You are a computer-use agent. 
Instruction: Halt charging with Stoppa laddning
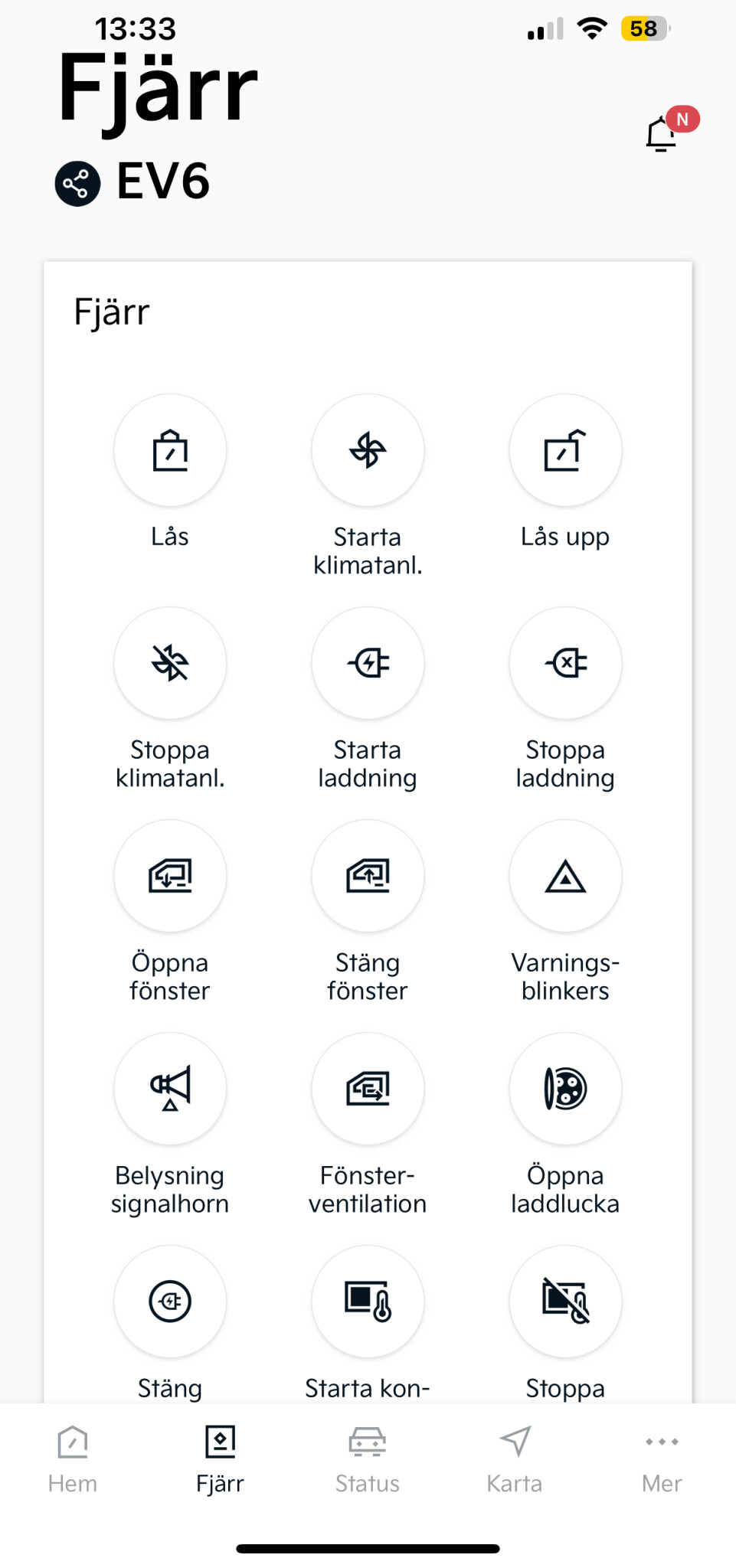pos(565,663)
